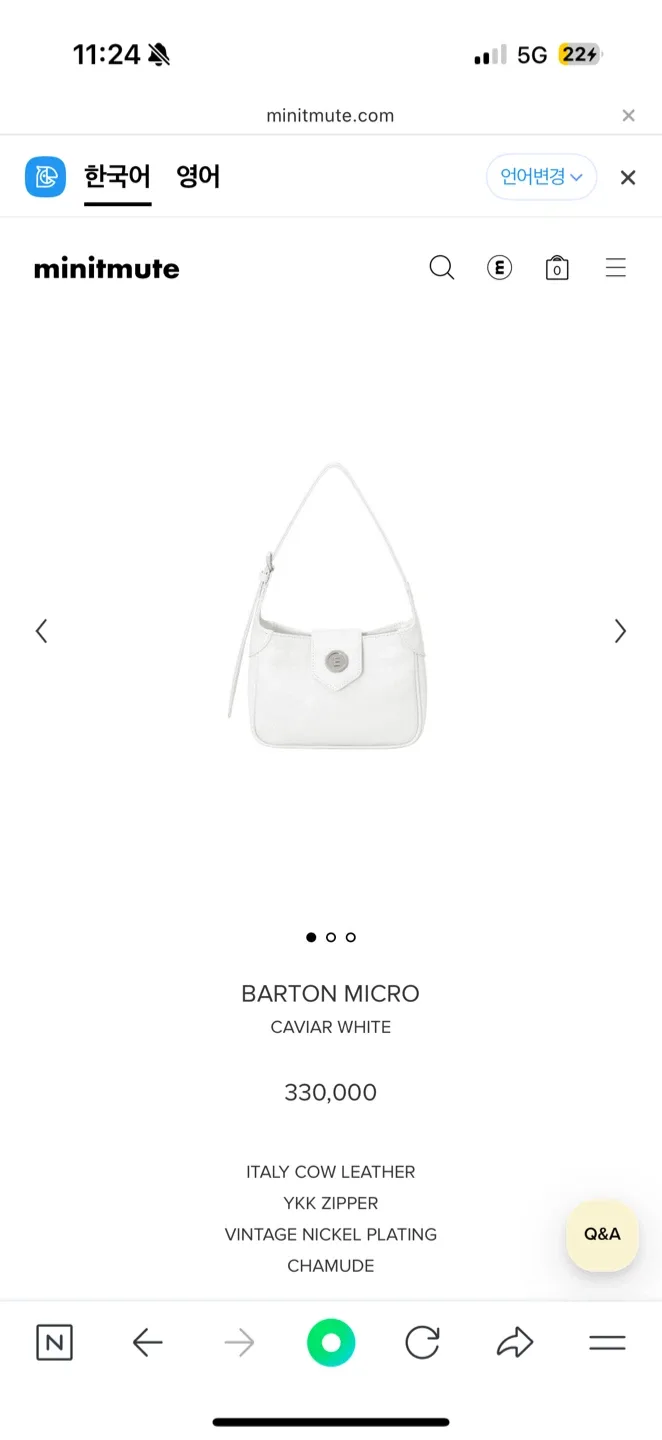Close the in-app browser page

coord(628,116)
